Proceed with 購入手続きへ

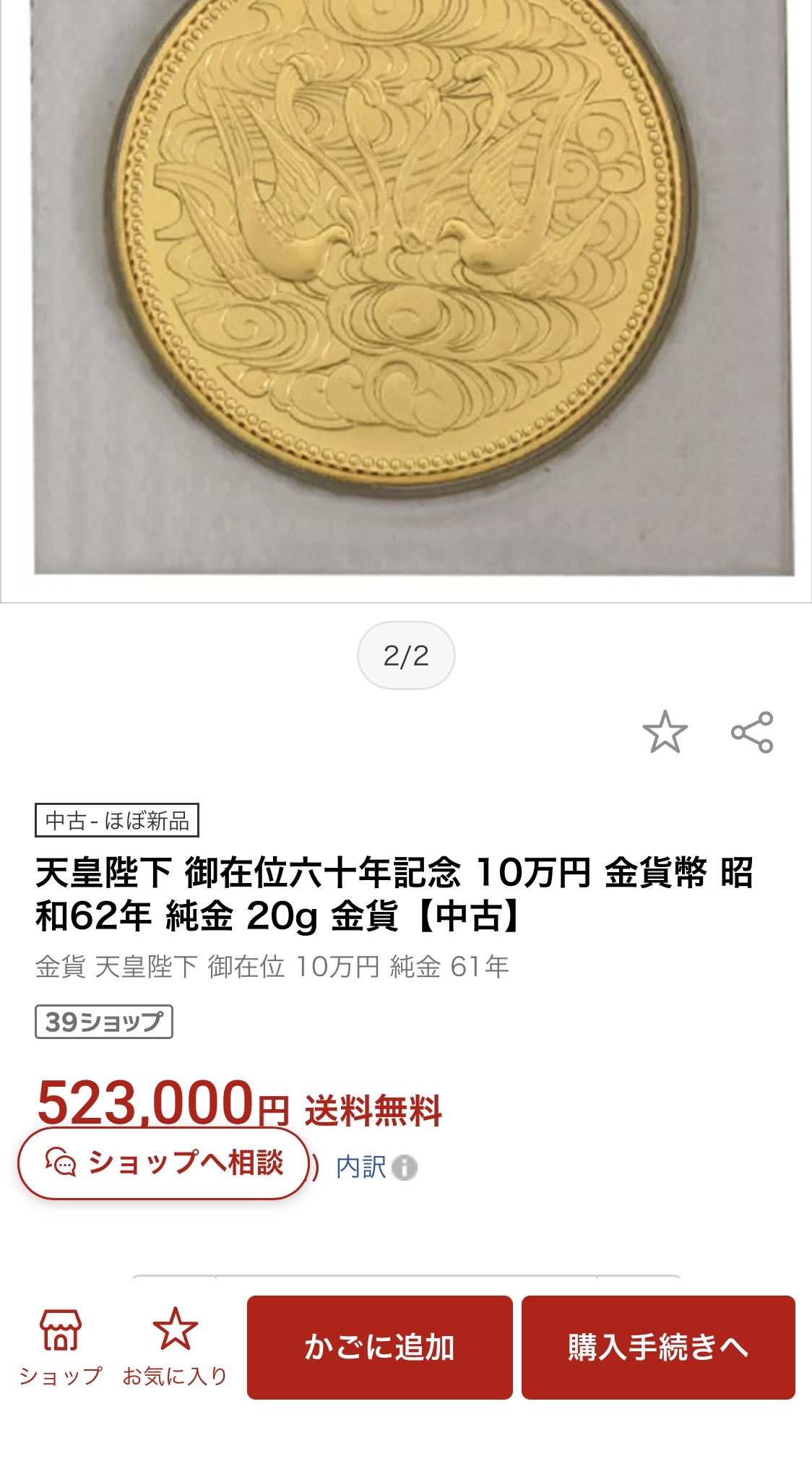click(x=657, y=1348)
